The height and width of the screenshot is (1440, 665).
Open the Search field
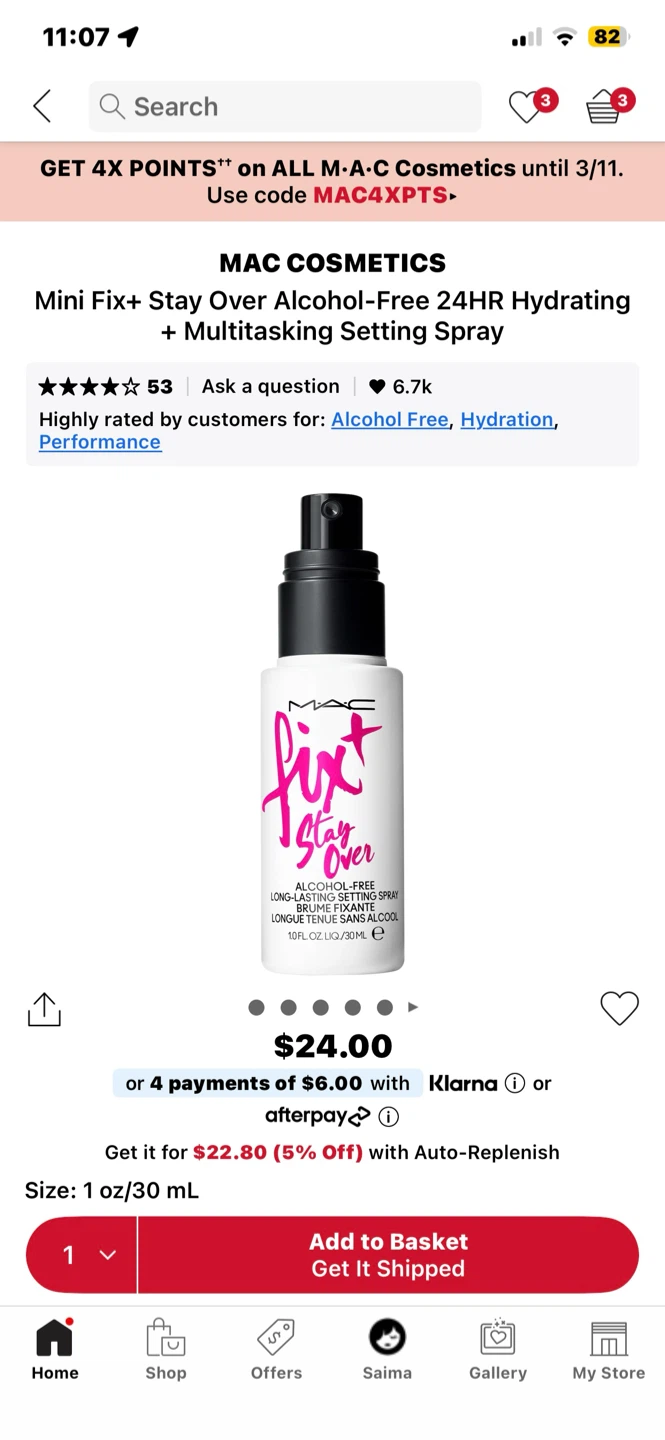coord(285,107)
